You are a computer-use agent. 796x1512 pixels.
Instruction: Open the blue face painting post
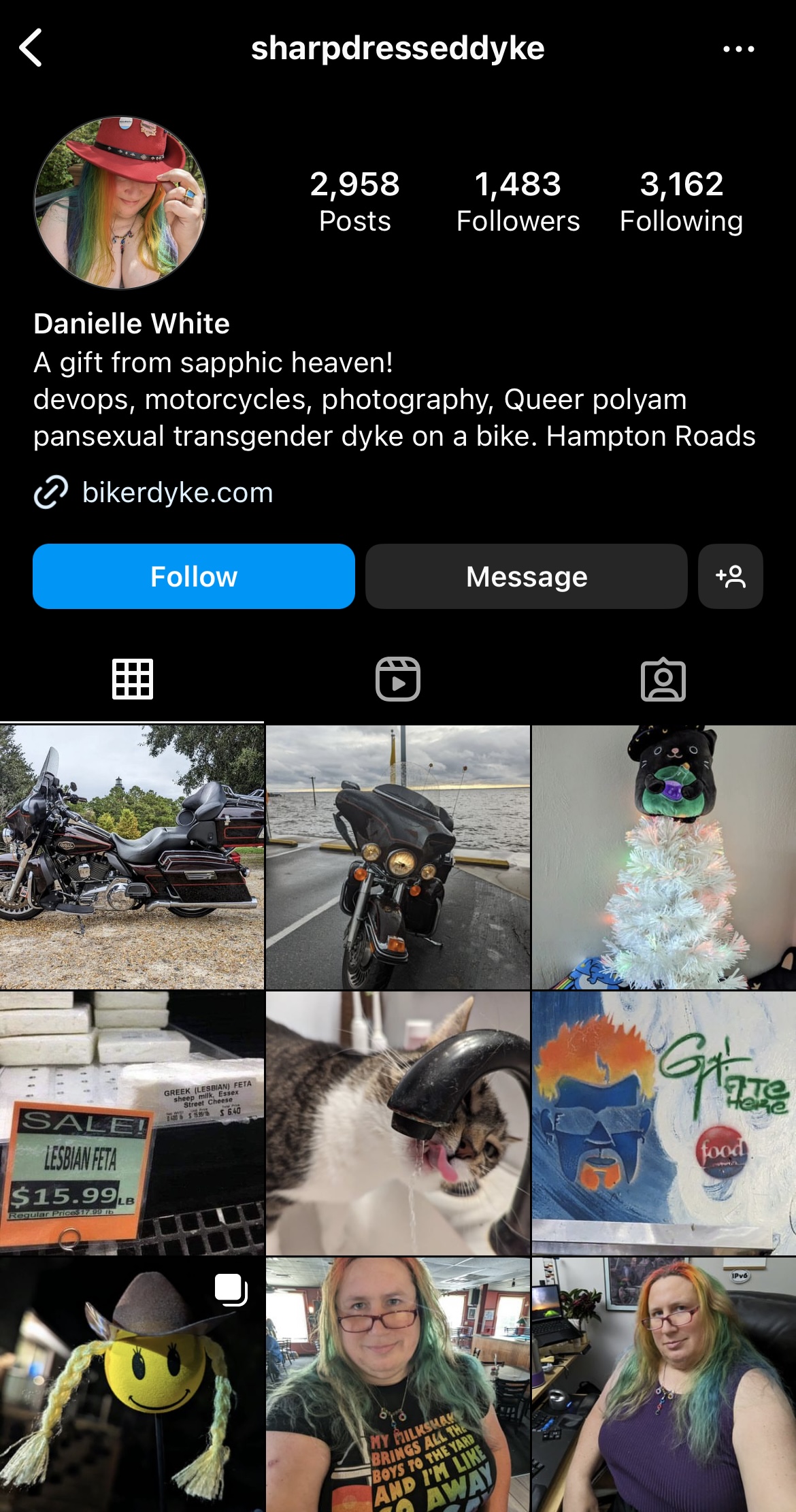pos(664,1123)
